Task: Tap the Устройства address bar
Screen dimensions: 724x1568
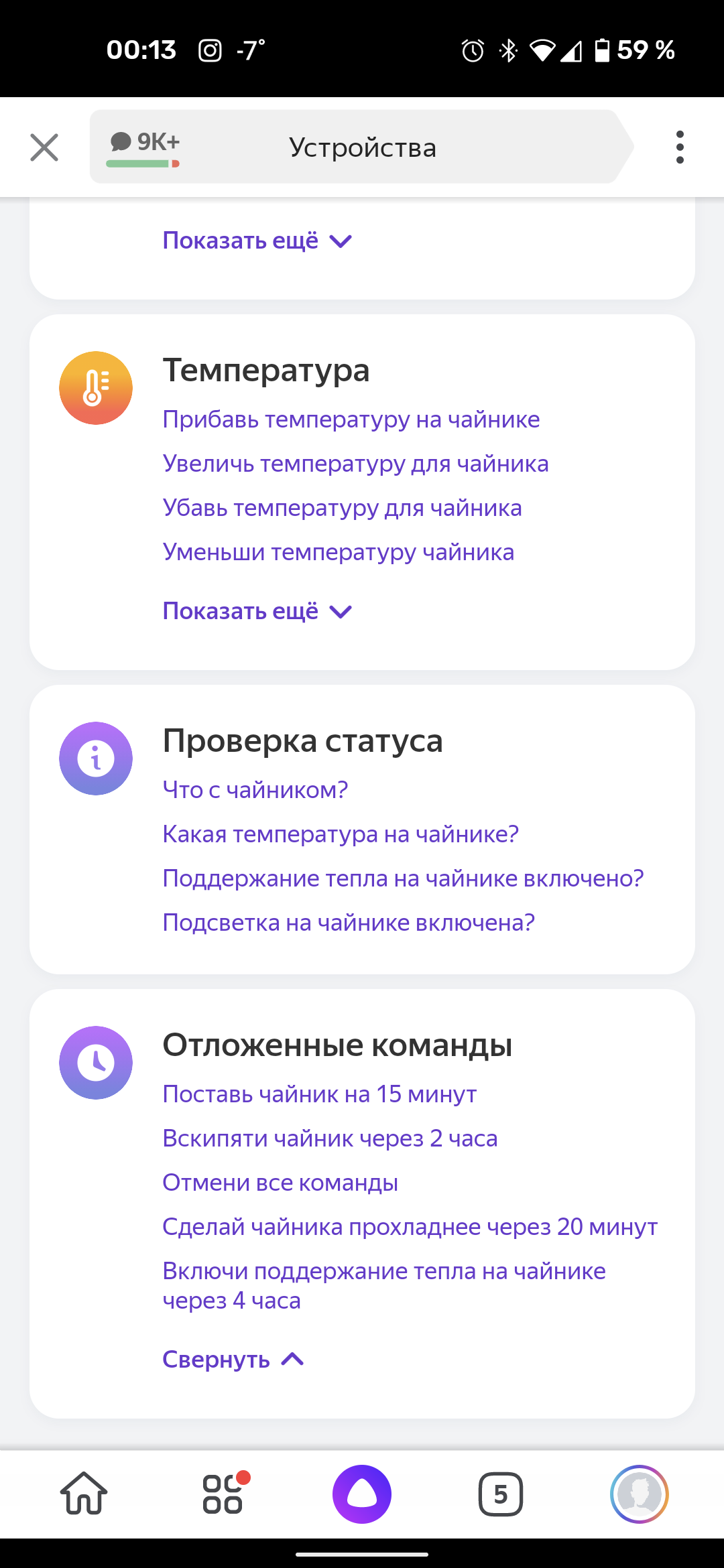Action: pyautogui.click(x=362, y=147)
